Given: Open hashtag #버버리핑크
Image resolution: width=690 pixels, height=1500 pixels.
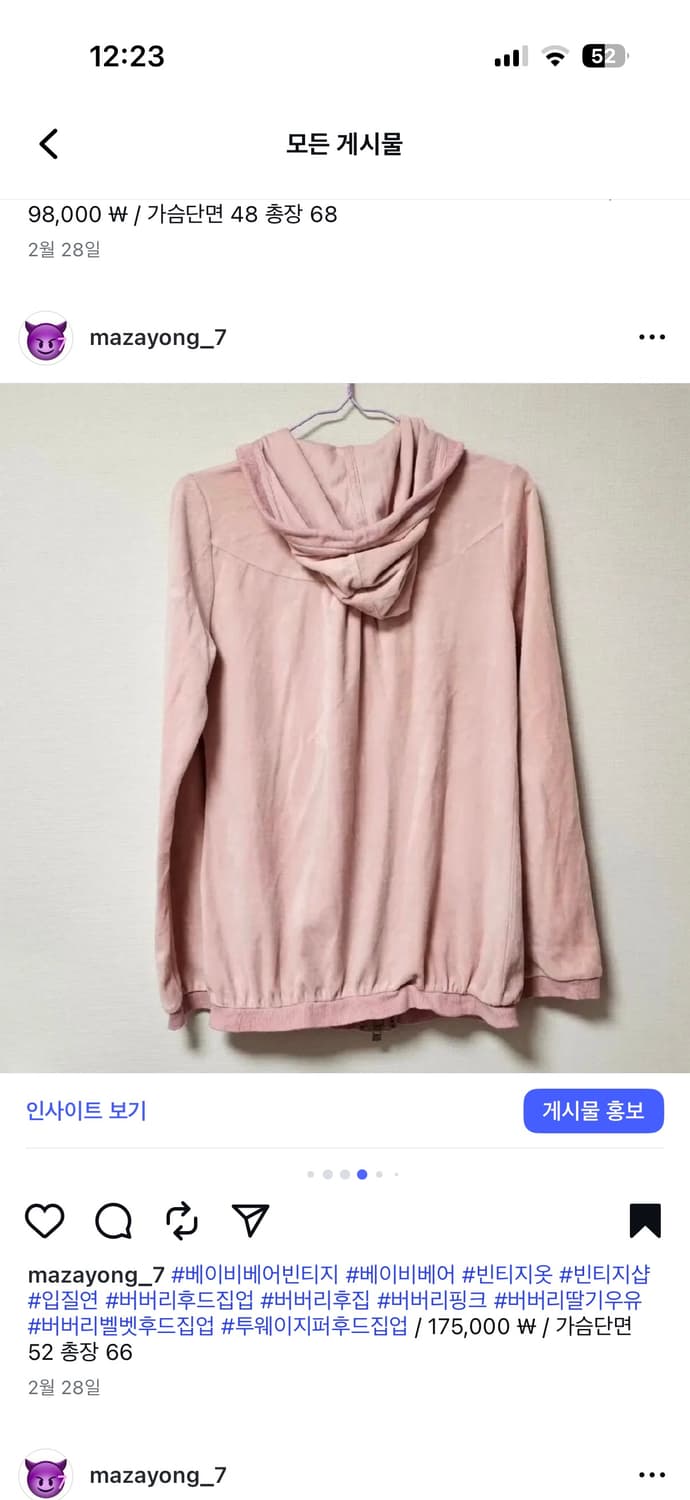Looking at the screenshot, I should click(432, 1301).
